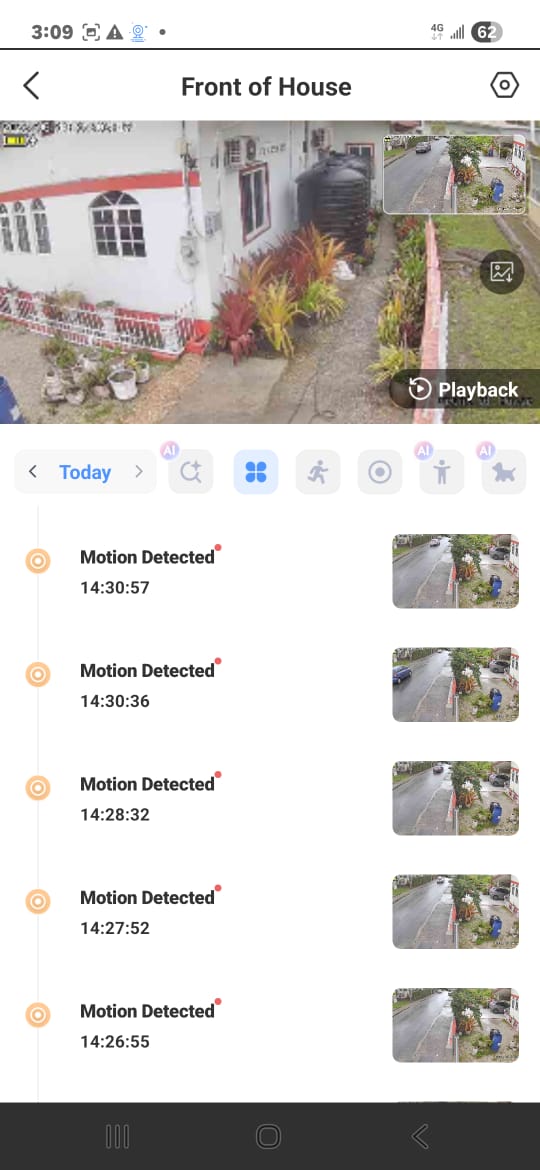Go to next day with the right chevron
This screenshot has width=540, height=1170.
138,472
